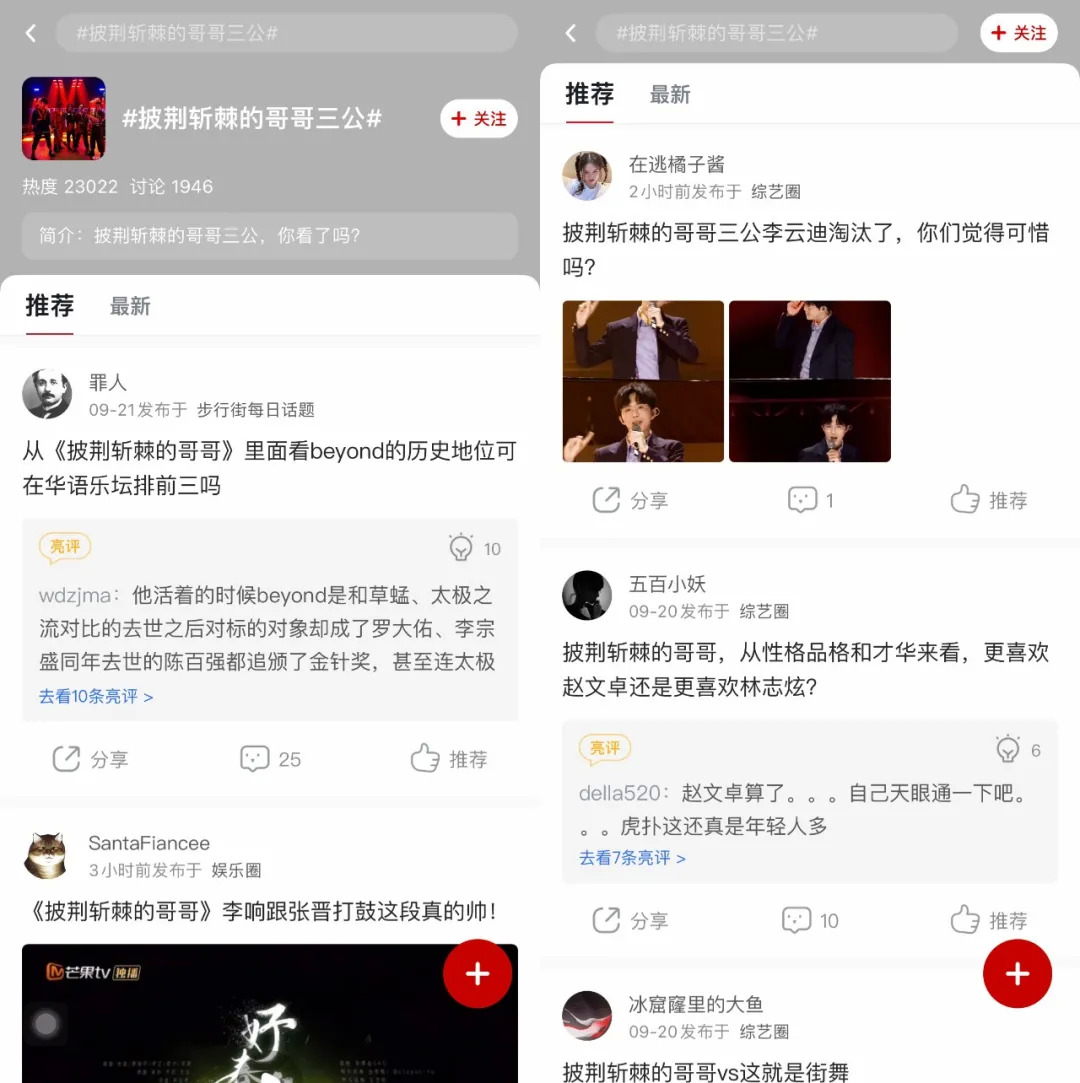Switch to the 最新 tab on the right panel

669,94
